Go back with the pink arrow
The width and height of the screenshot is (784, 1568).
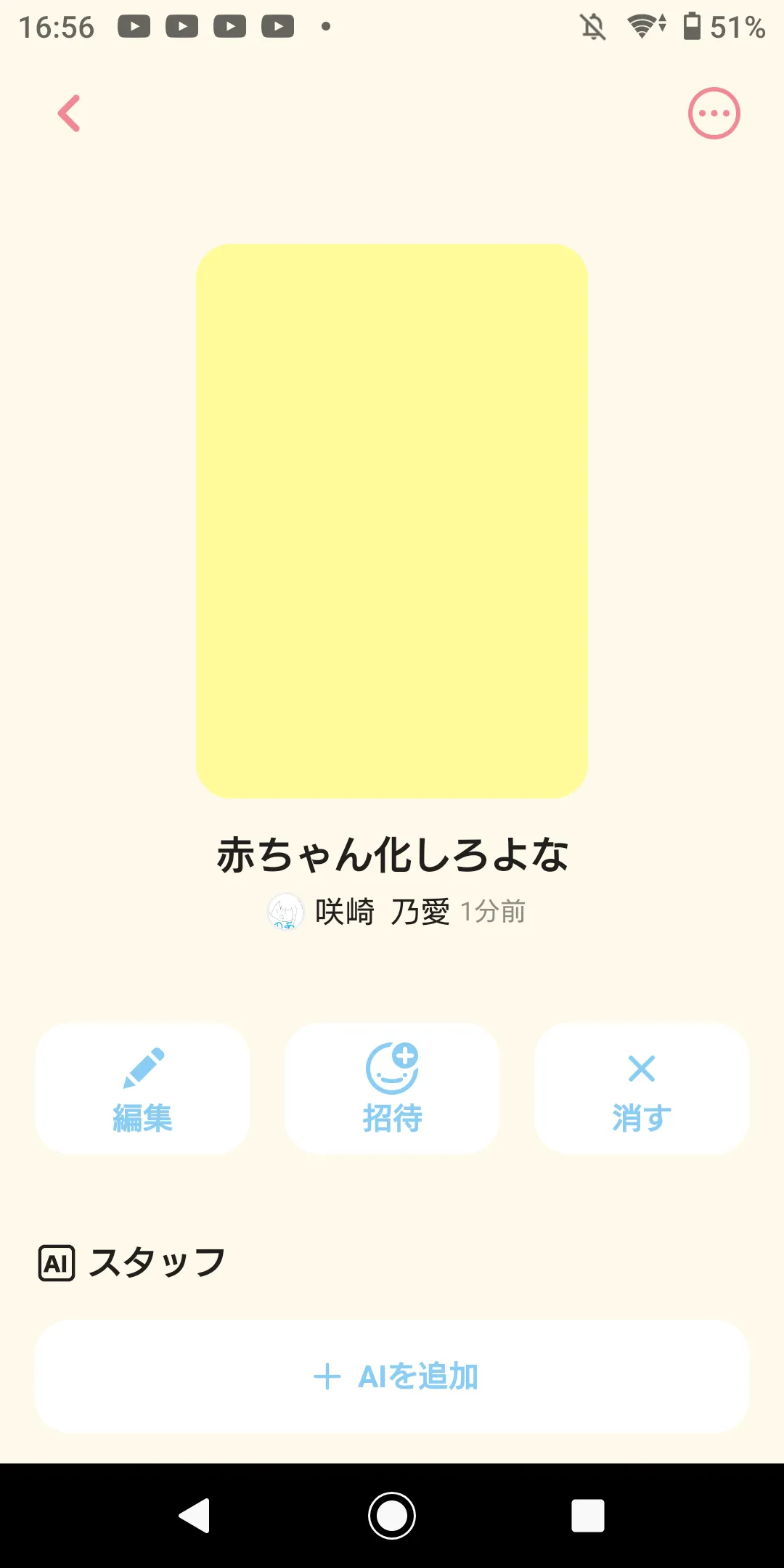[x=69, y=113]
